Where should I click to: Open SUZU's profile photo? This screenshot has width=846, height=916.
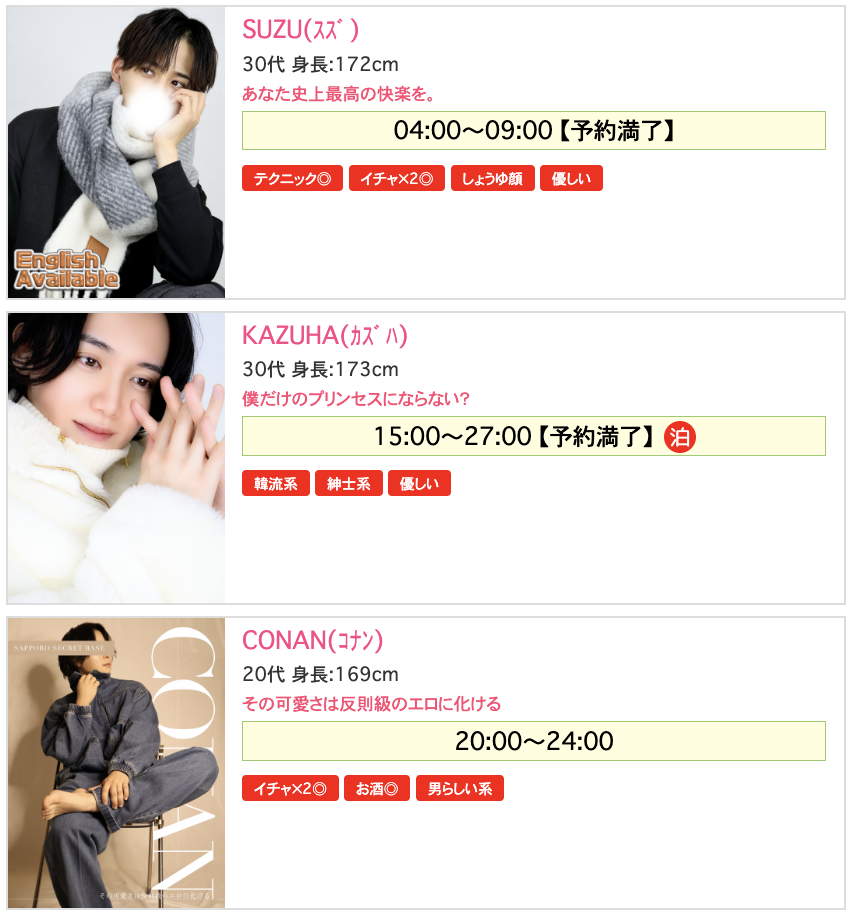(116, 153)
